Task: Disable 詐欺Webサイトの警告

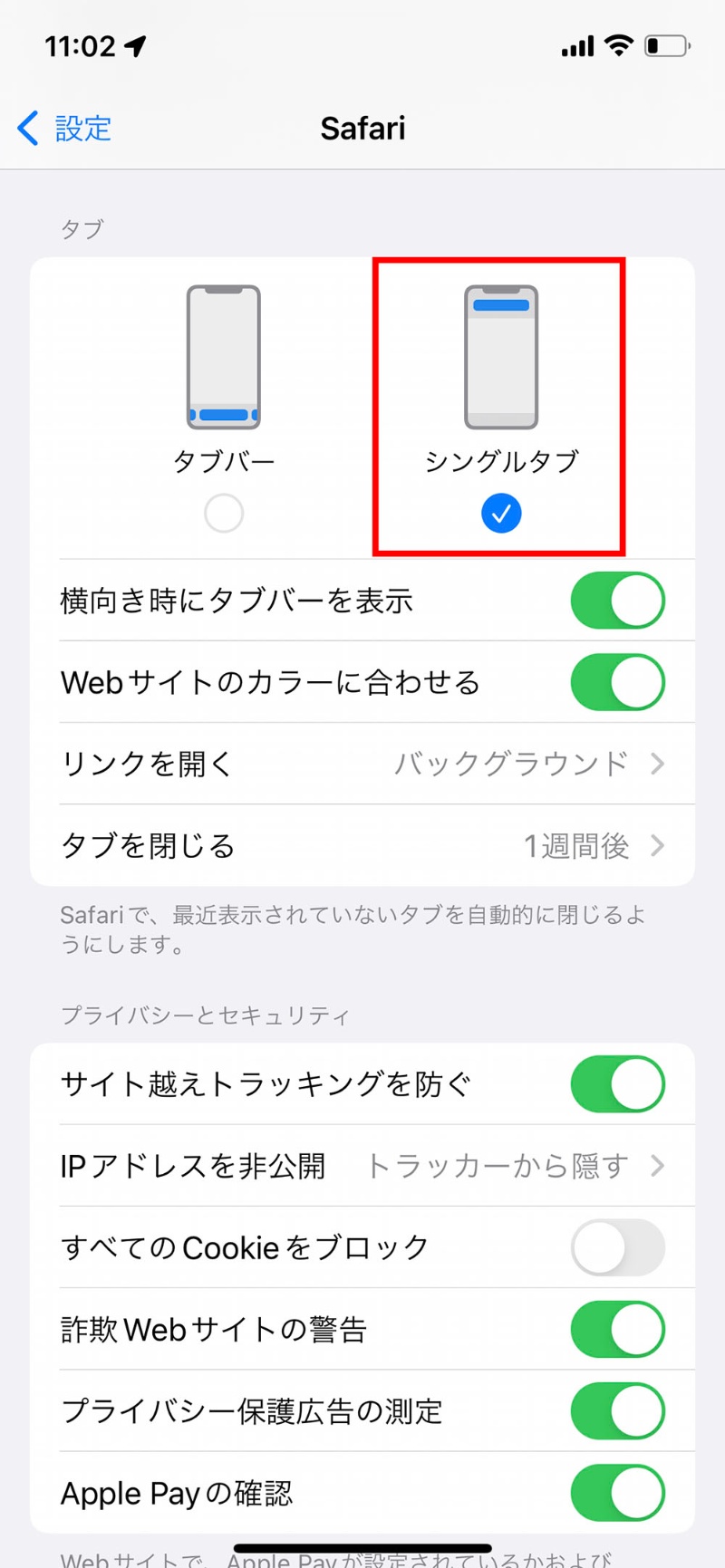Action: pos(617,1329)
